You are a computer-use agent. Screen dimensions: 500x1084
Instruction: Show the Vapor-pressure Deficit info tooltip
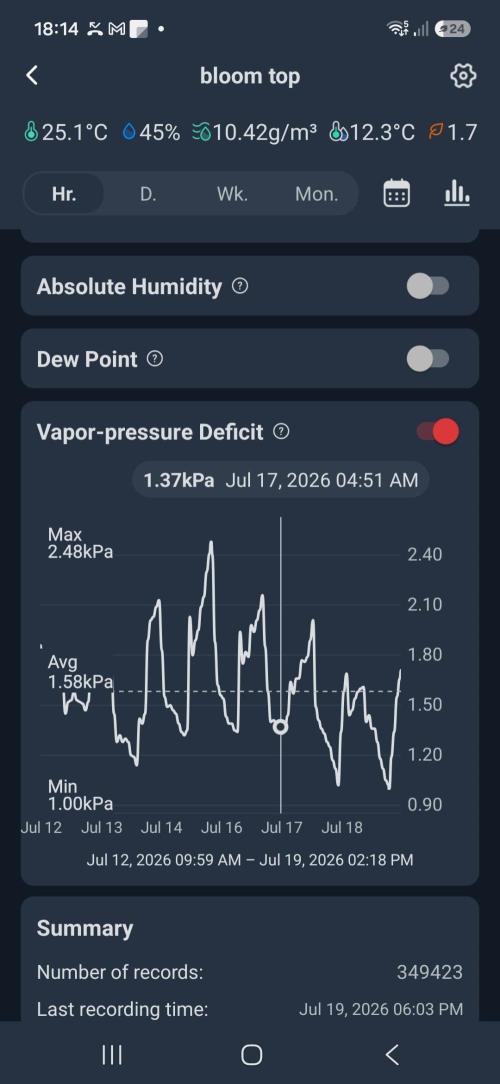tap(281, 432)
